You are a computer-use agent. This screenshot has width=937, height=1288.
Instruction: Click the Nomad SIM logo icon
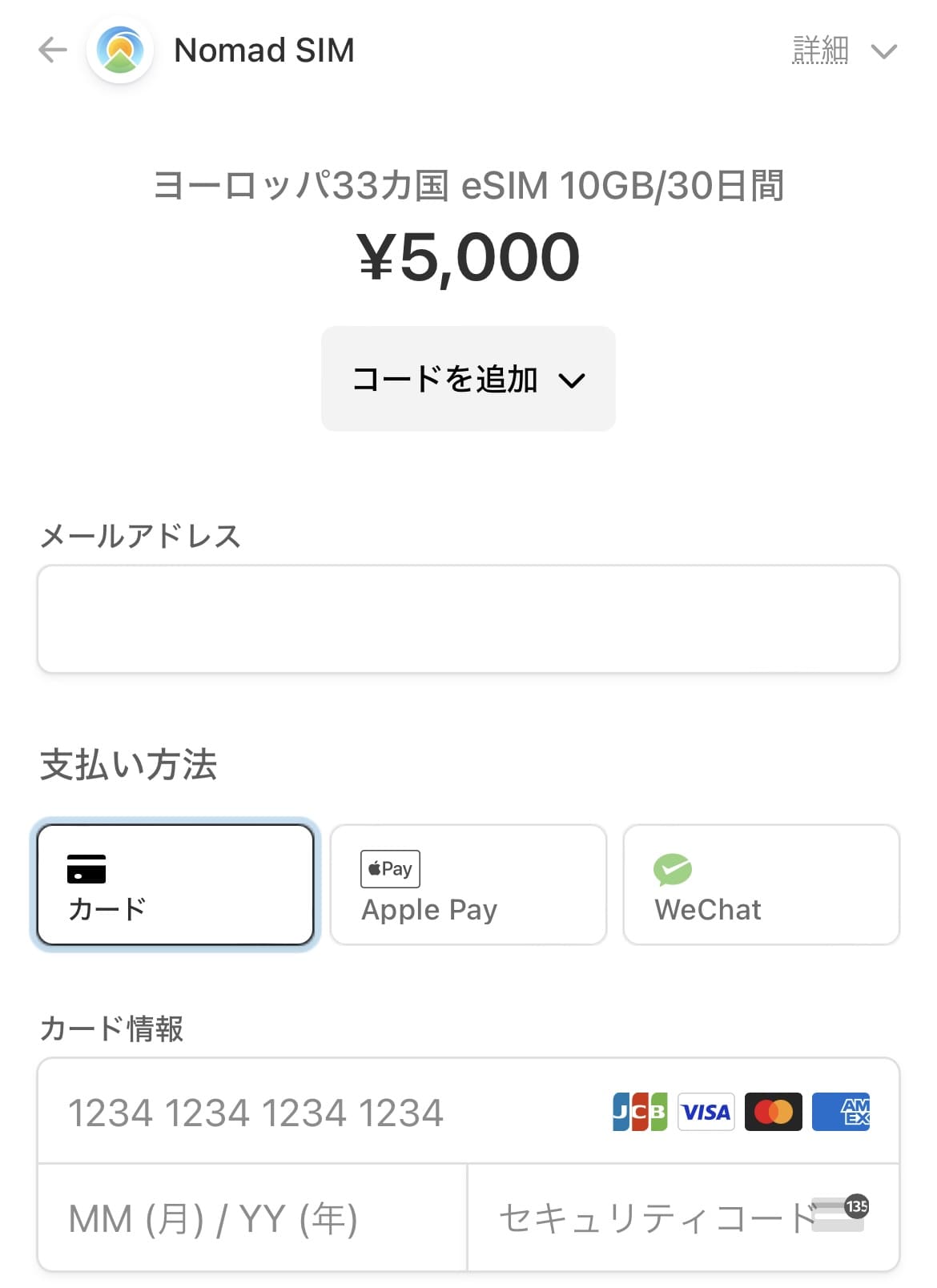[x=119, y=50]
